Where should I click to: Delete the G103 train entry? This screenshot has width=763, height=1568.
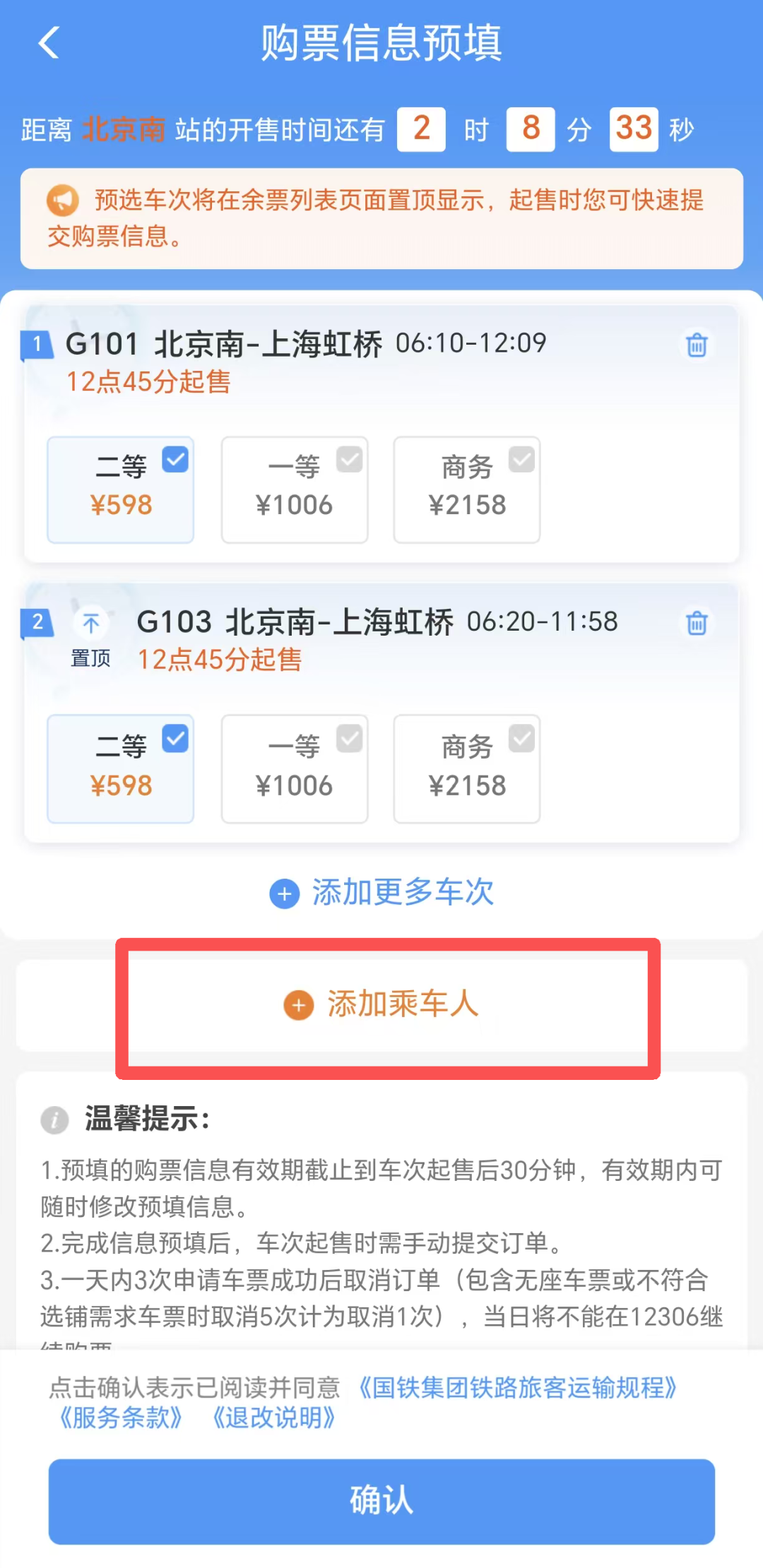697,623
